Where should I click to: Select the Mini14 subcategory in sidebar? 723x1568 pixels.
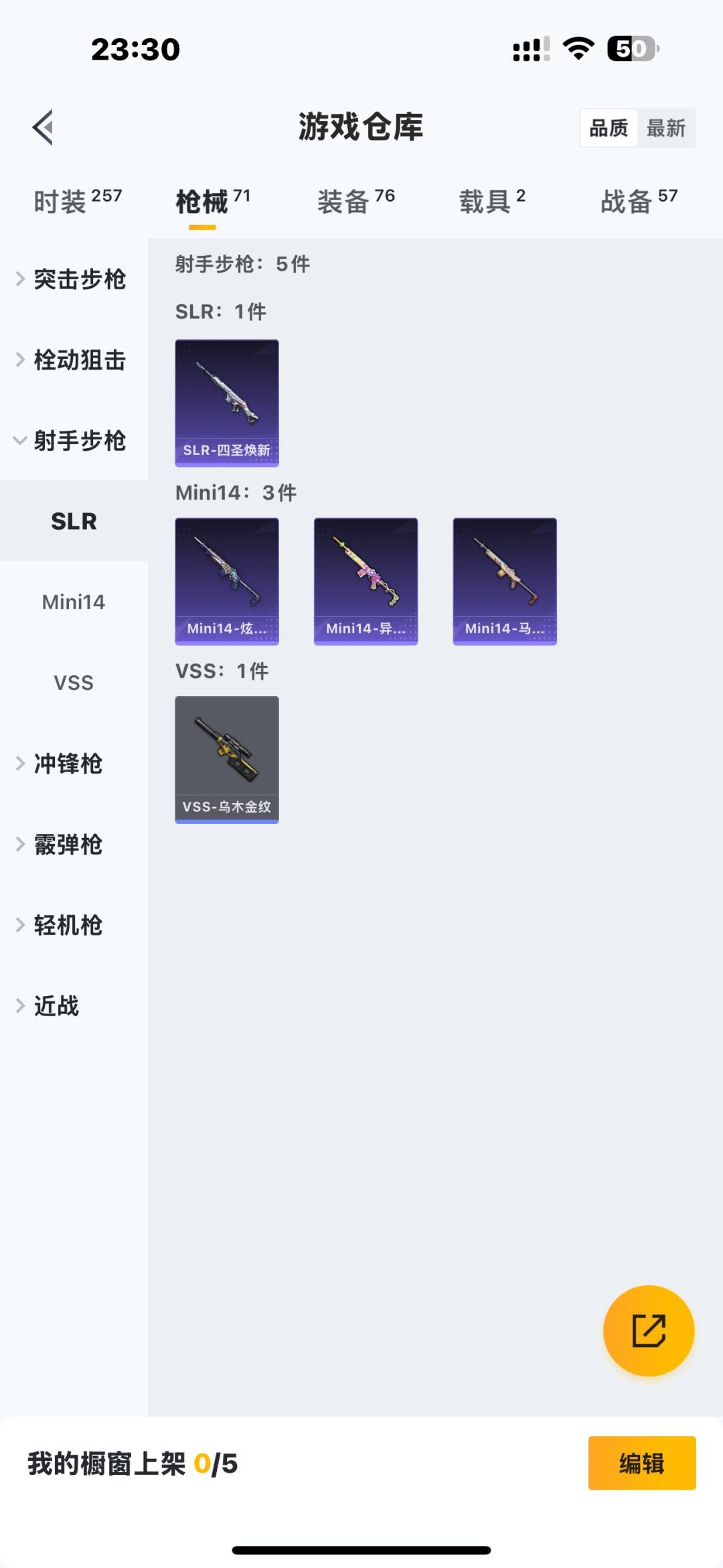(73, 601)
